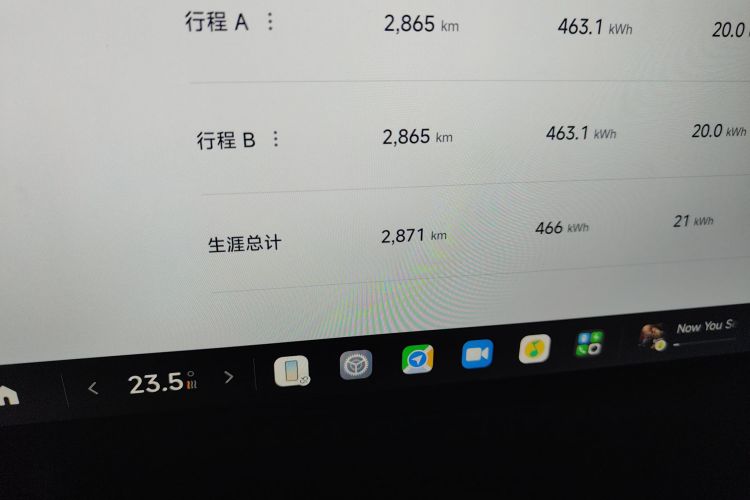This screenshot has width=750, height=500.
Task: Open the phone app in the dock
Action: pyautogui.click(x=291, y=372)
